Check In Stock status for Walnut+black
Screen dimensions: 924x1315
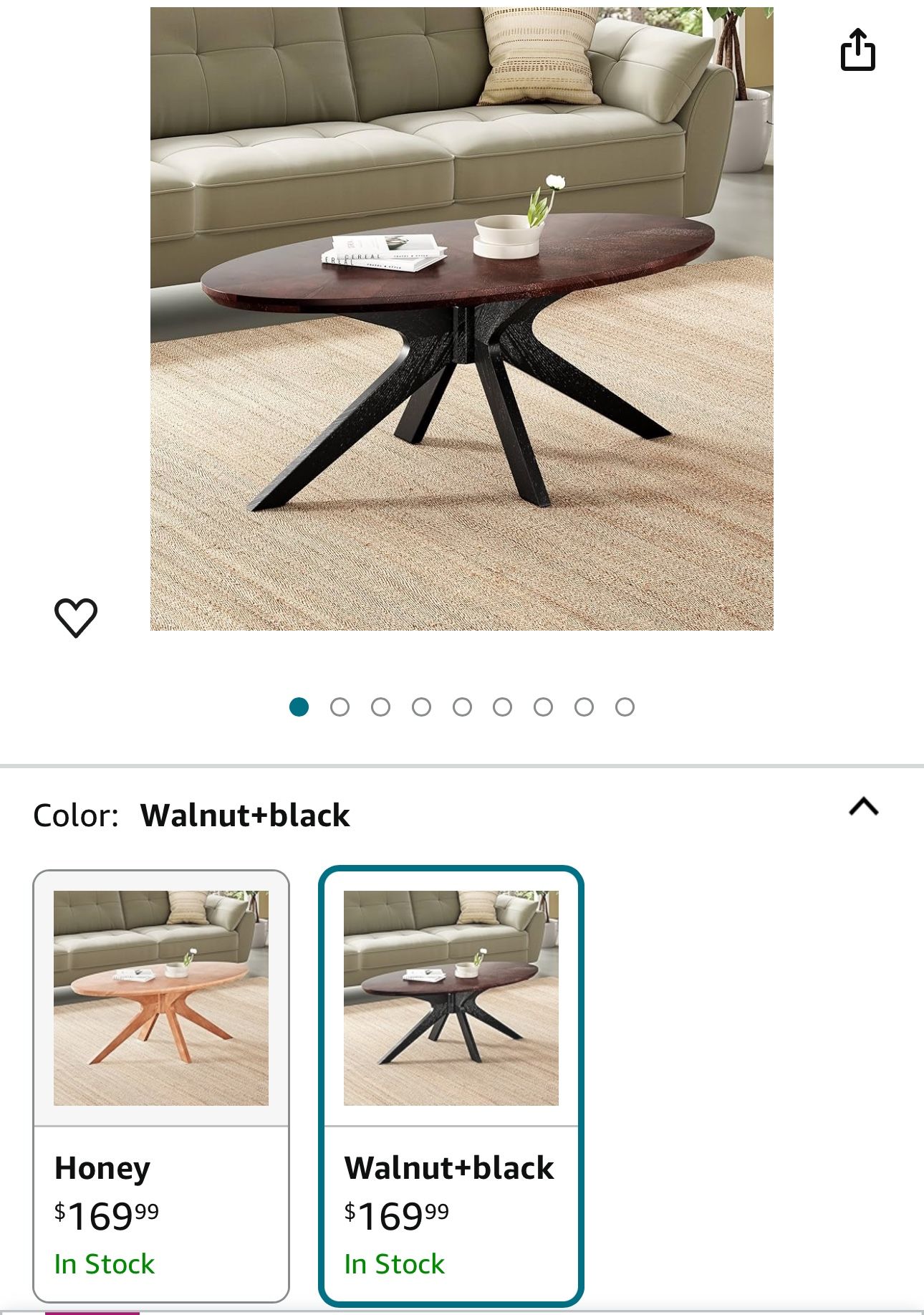pos(395,1264)
